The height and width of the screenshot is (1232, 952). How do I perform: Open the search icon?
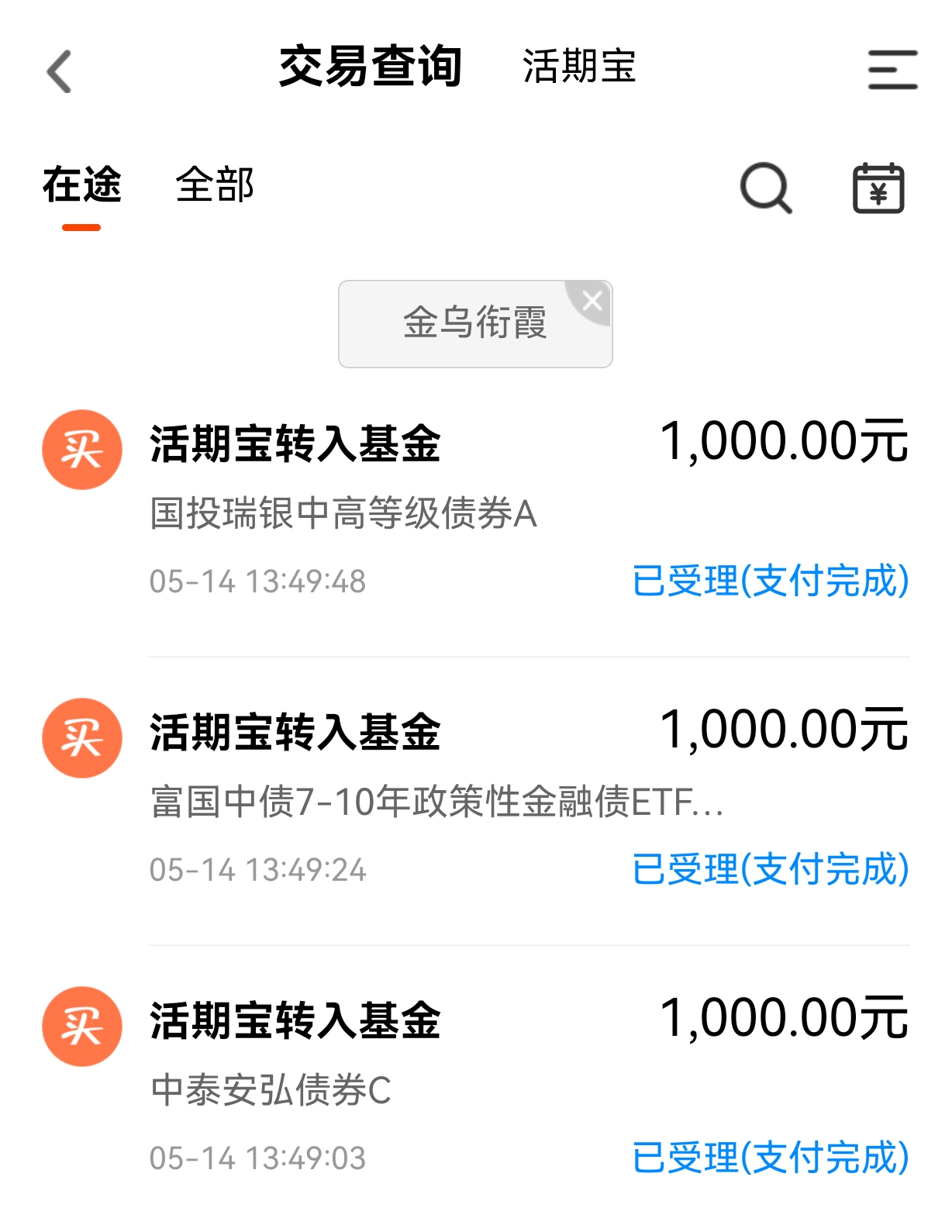pos(765,190)
